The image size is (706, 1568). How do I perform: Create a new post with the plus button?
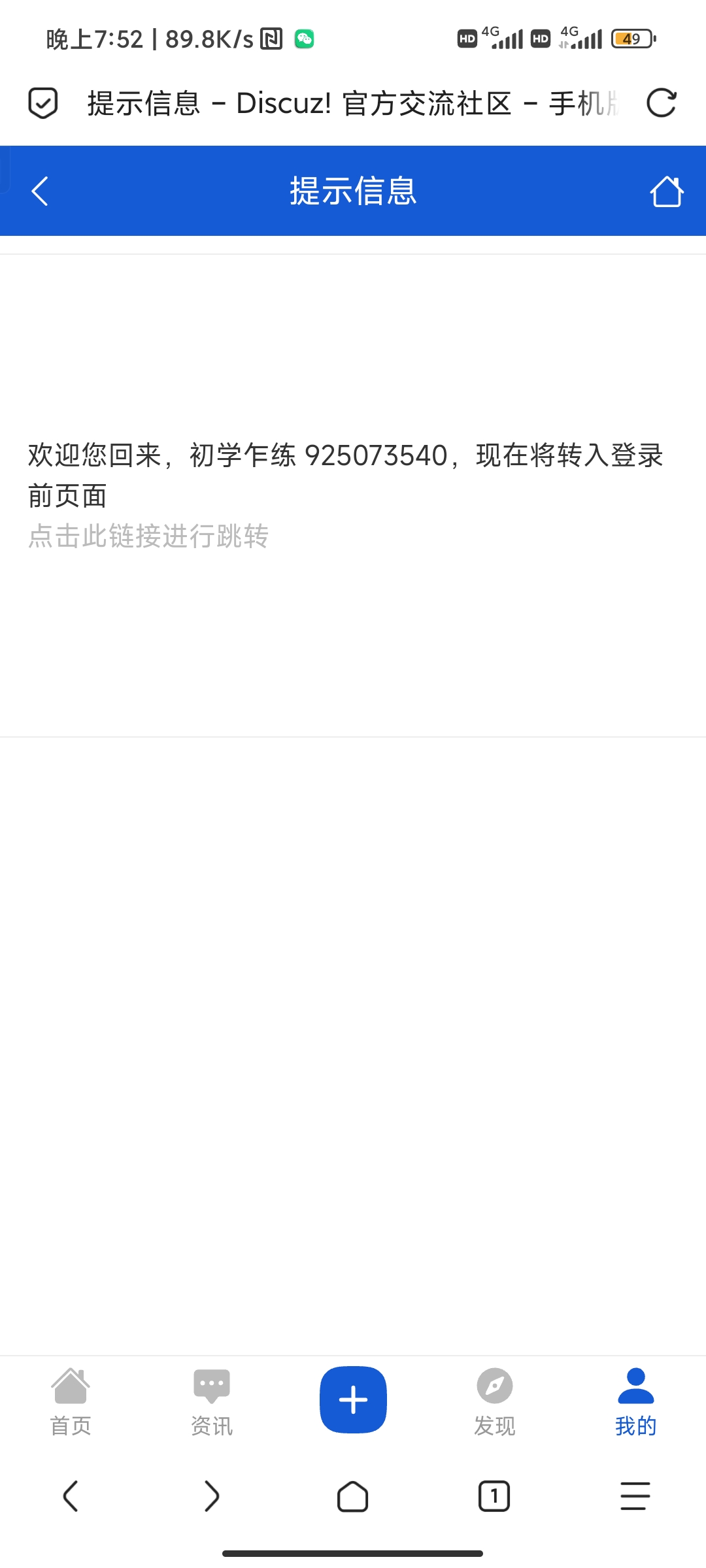click(x=353, y=1399)
